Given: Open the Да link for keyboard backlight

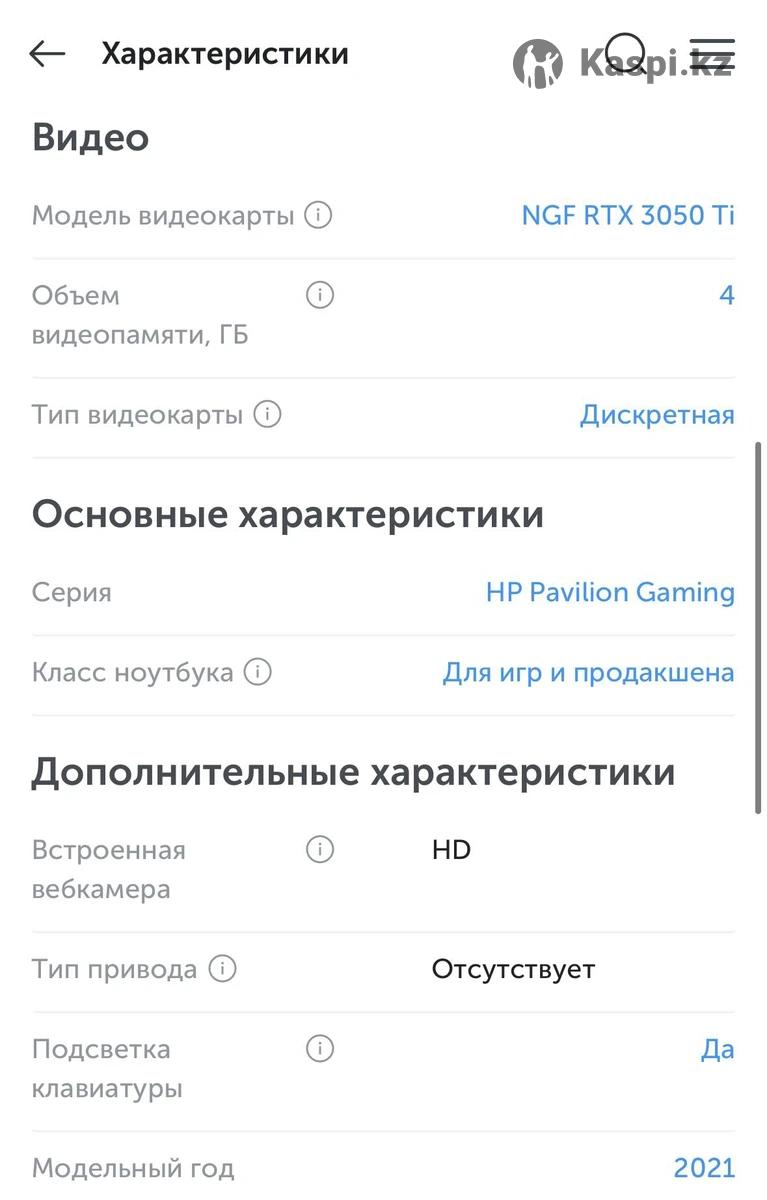Looking at the screenshot, I should point(717,1049).
